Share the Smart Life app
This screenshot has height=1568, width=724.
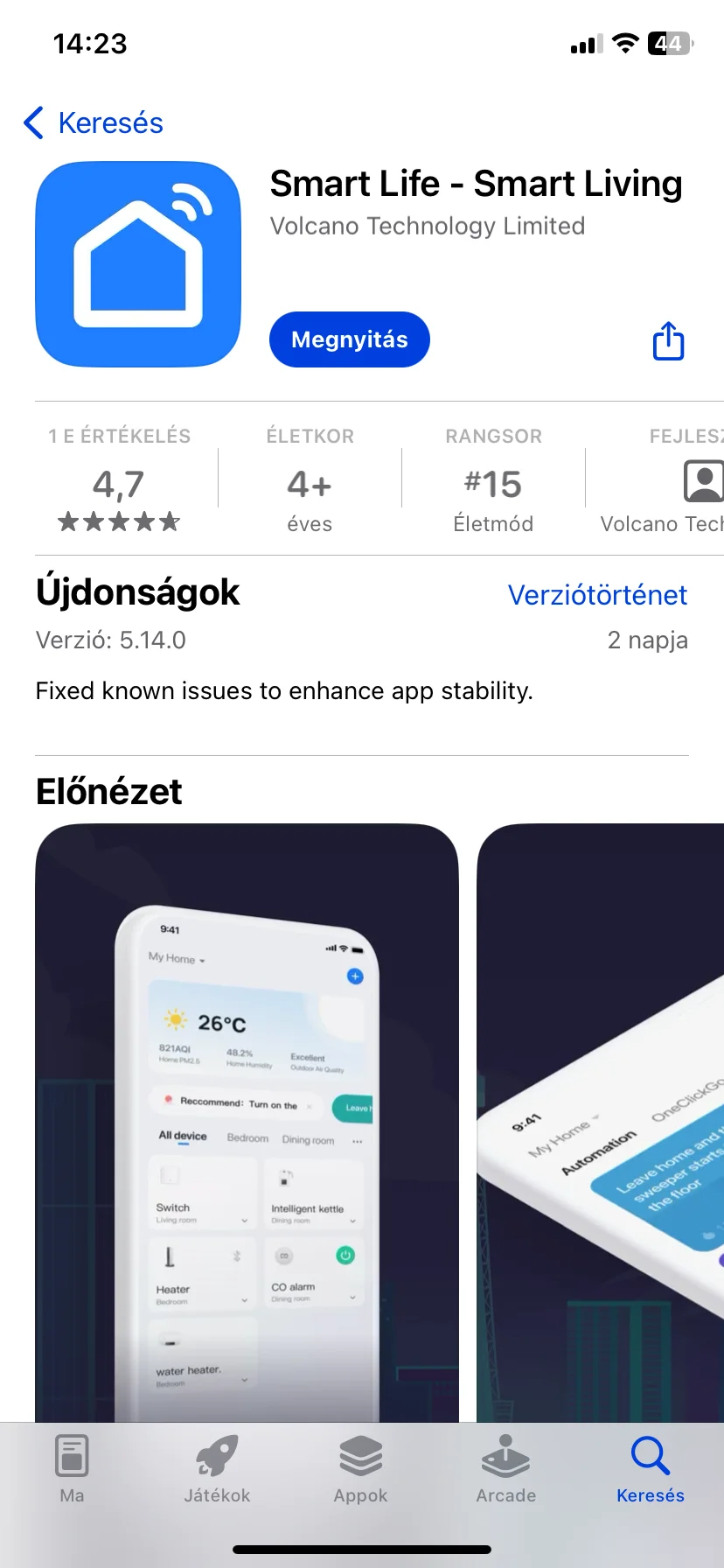tap(668, 340)
